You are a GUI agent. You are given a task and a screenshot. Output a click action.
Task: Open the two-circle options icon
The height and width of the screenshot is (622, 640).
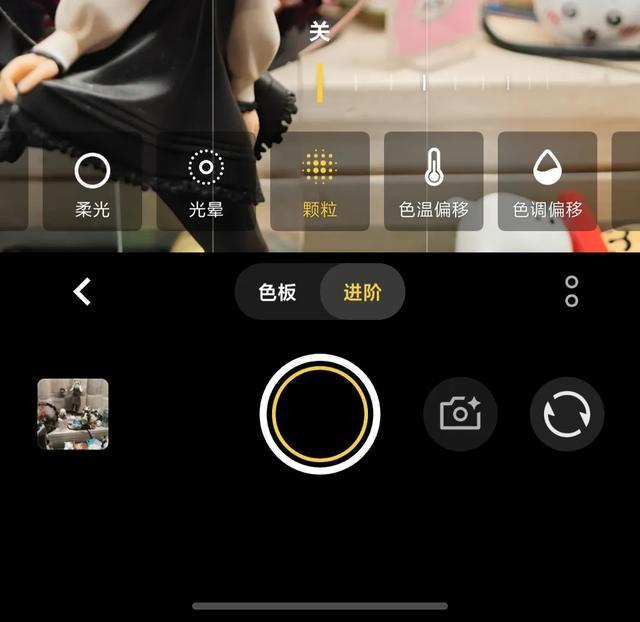572,291
